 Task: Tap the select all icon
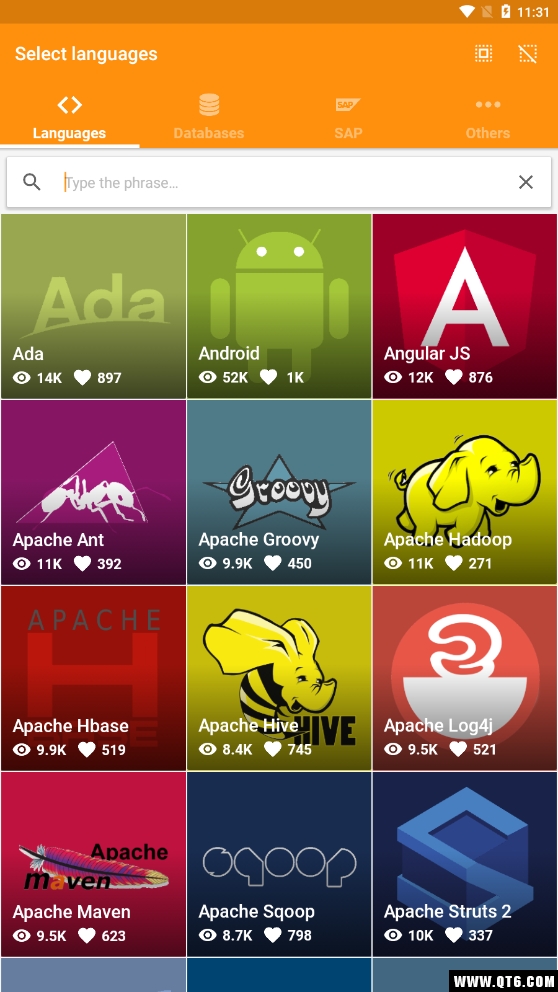tap(483, 54)
